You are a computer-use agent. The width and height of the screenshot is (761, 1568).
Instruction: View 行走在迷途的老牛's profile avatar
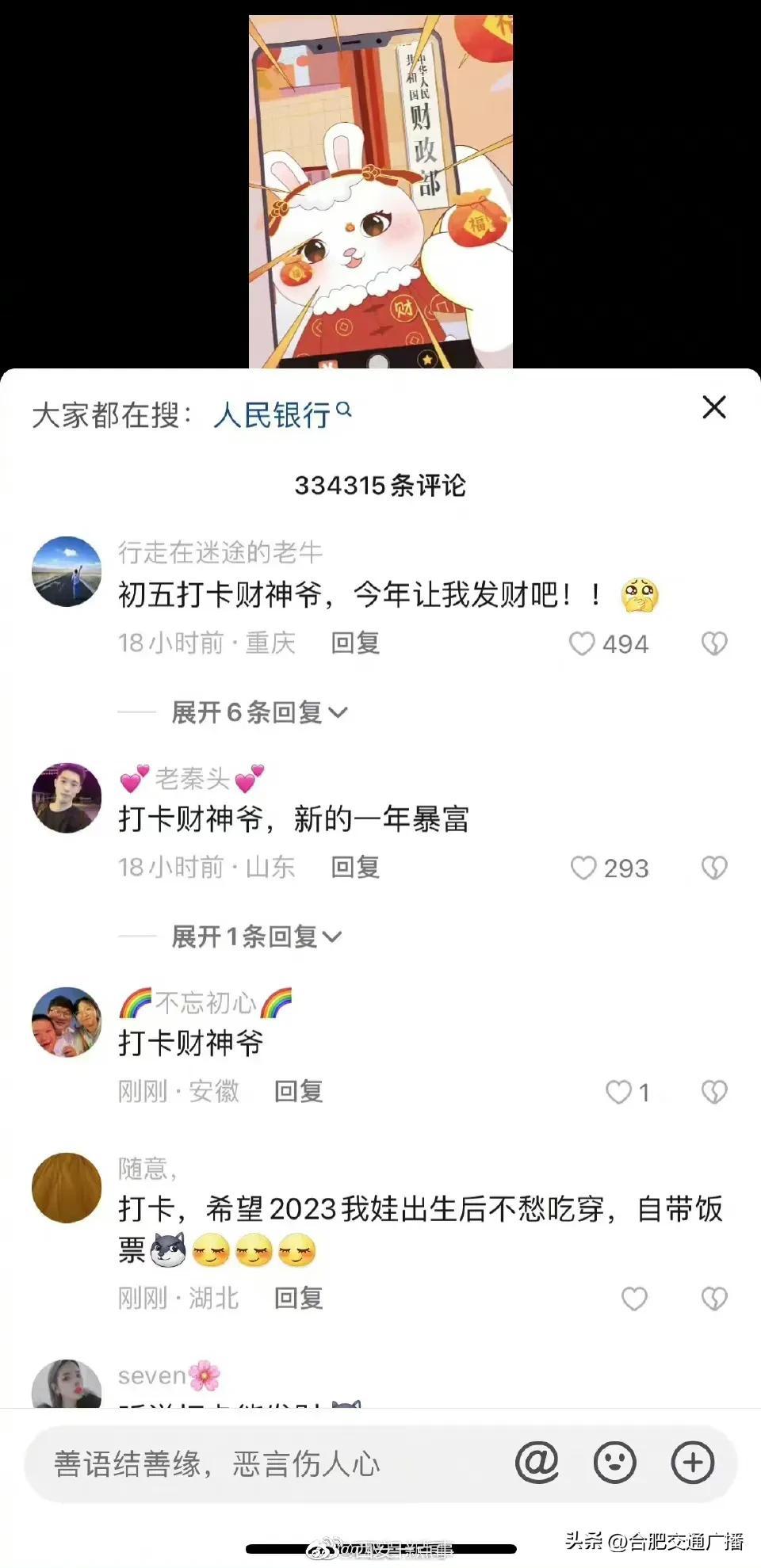(67, 571)
